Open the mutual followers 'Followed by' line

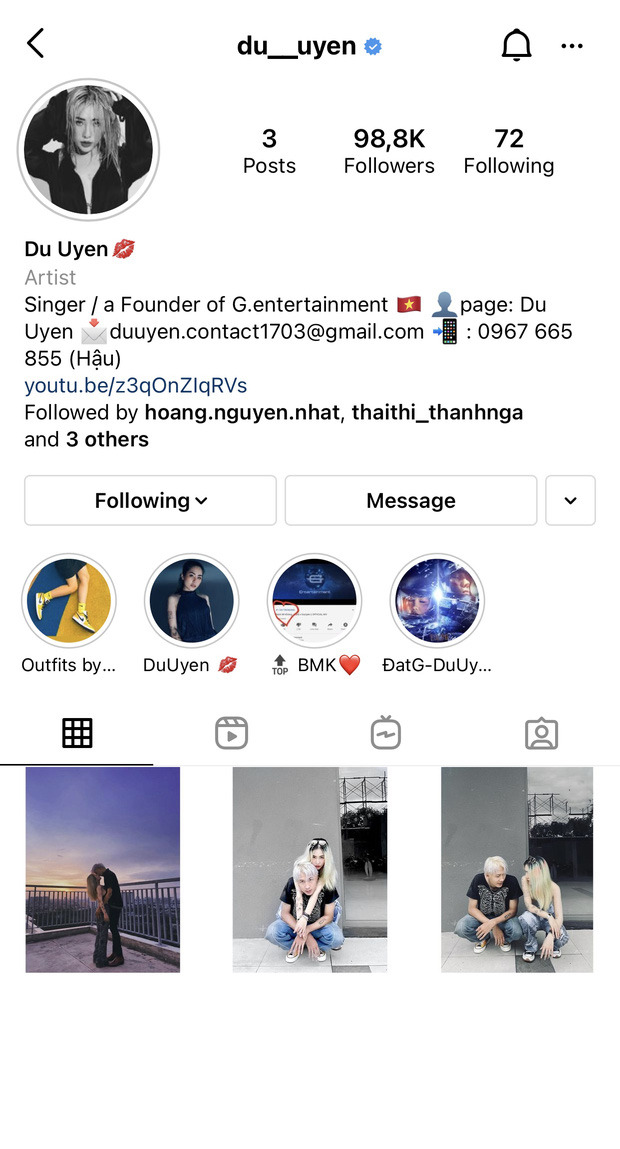tap(273, 425)
